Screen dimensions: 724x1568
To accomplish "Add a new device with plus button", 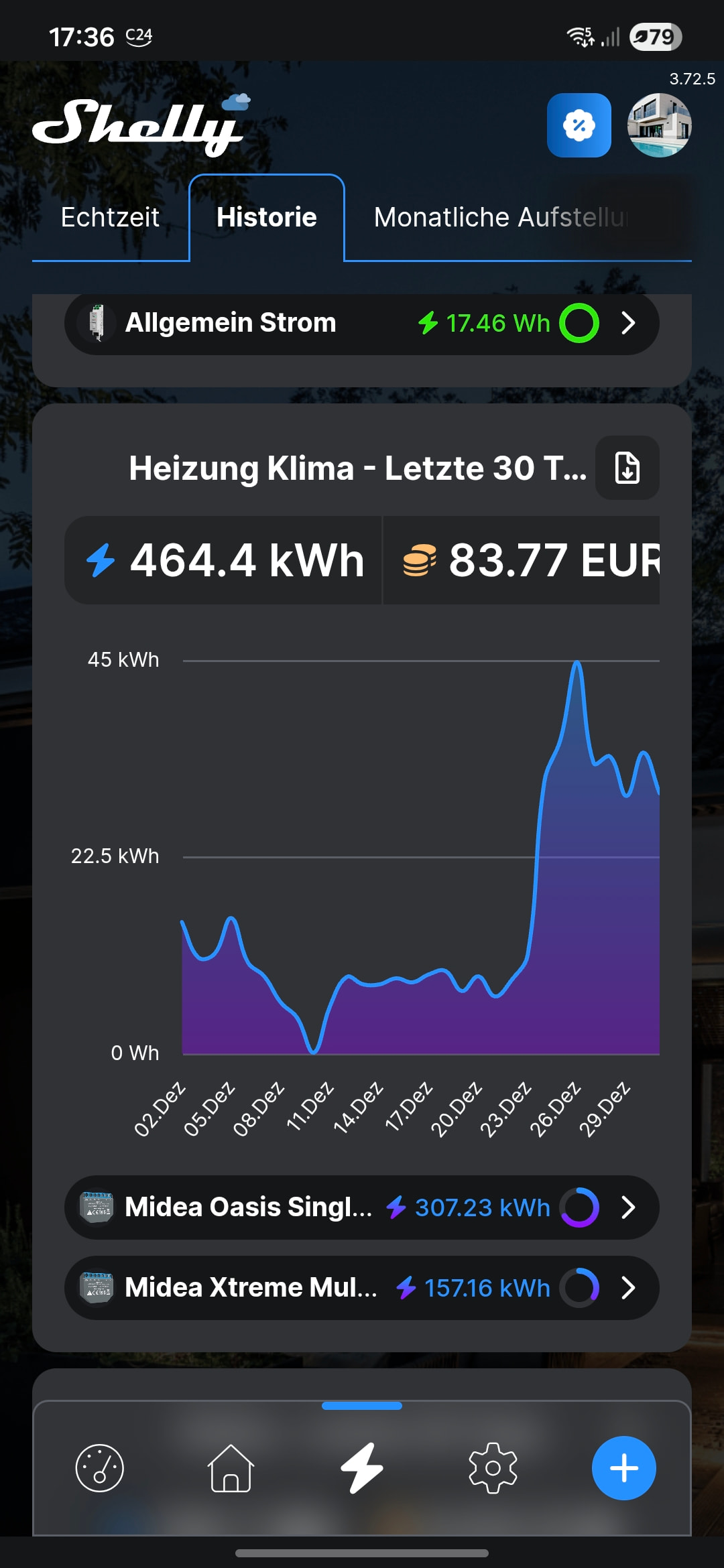I will 624,1468.
